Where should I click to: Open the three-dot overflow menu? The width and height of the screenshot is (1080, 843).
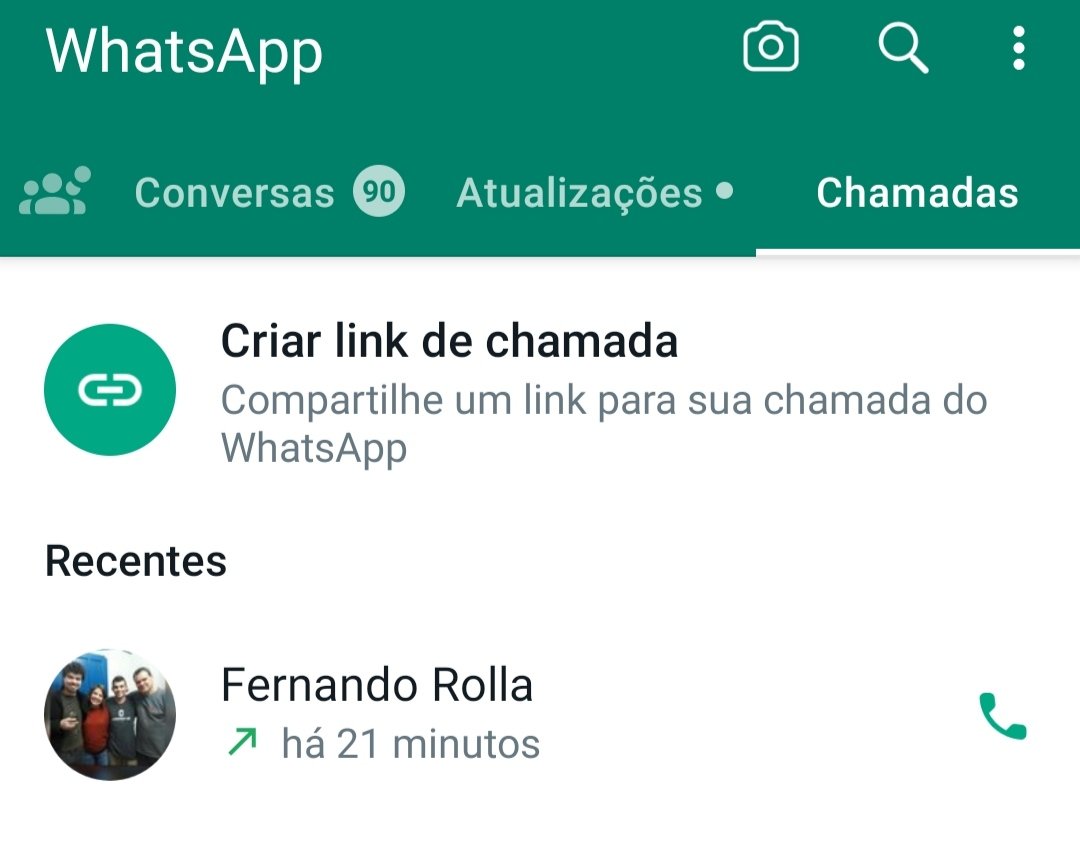1018,48
